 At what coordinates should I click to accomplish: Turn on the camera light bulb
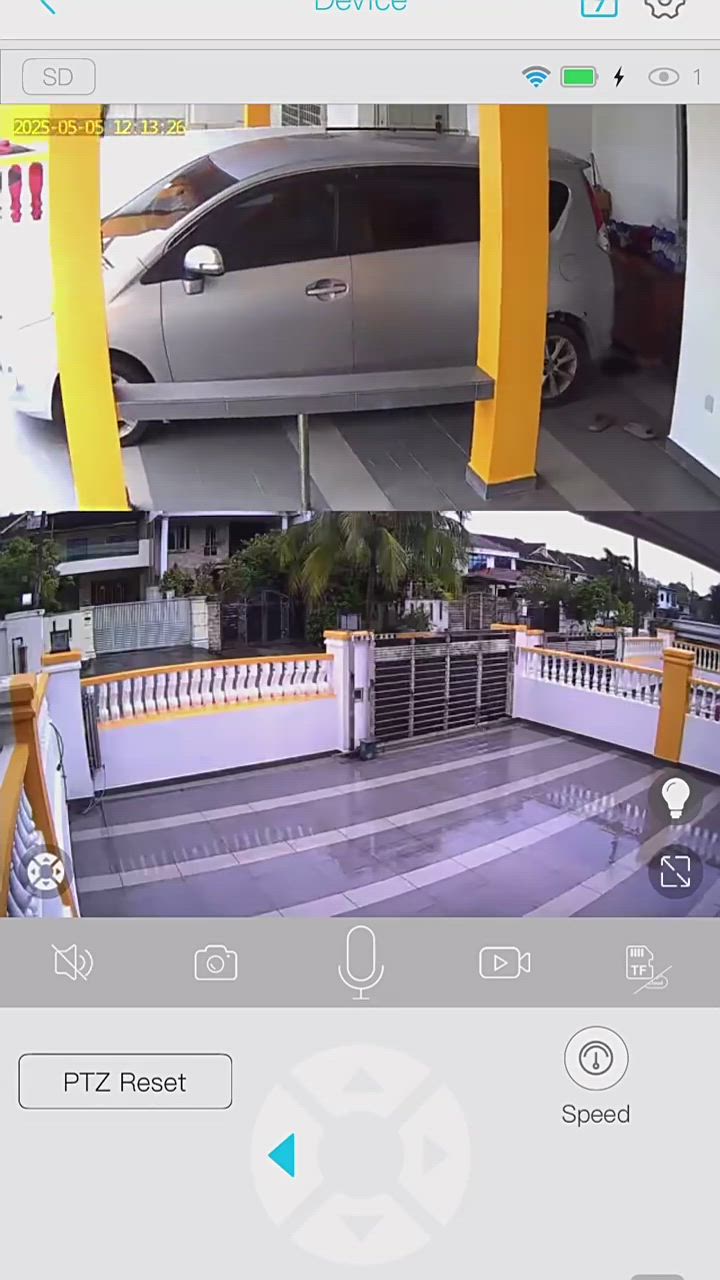(x=676, y=799)
